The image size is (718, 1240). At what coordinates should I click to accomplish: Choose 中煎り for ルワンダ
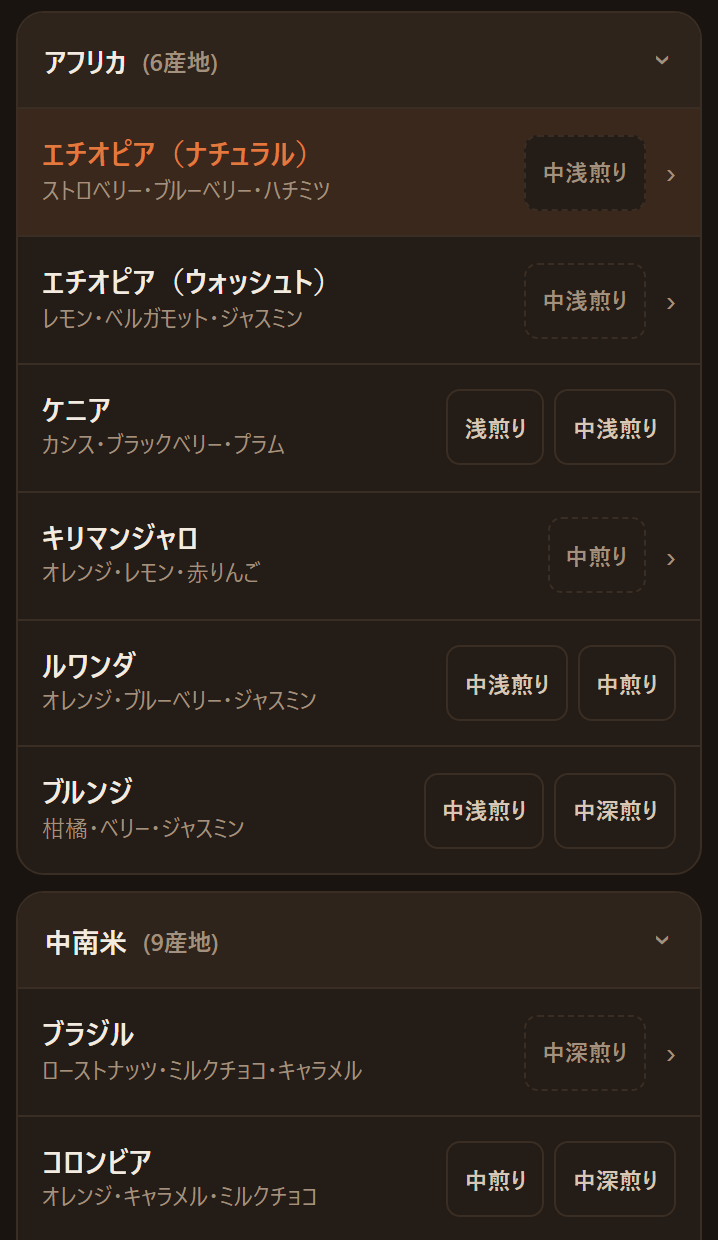click(x=627, y=684)
